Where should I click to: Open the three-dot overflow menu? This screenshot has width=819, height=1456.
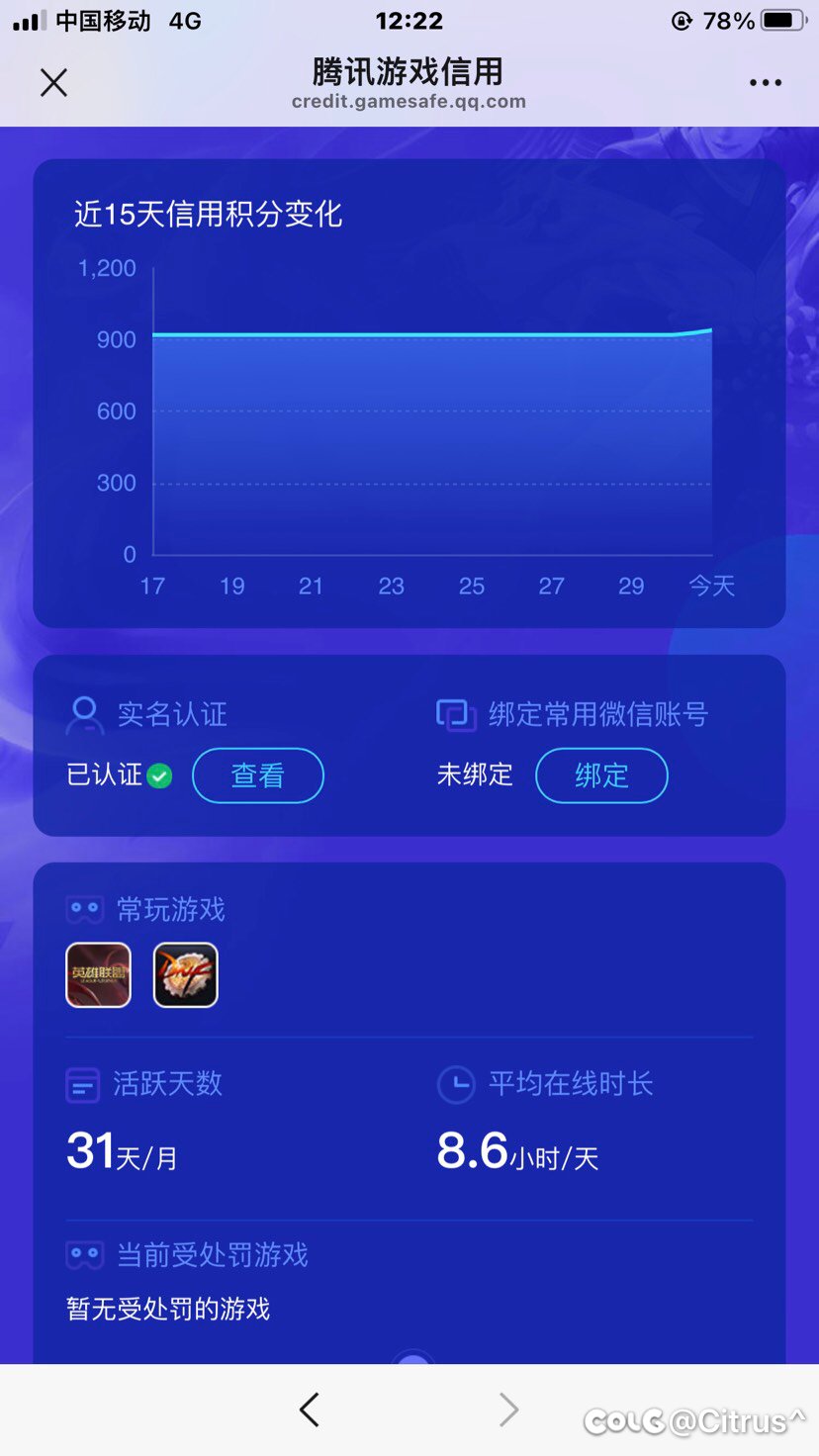(765, 83)
